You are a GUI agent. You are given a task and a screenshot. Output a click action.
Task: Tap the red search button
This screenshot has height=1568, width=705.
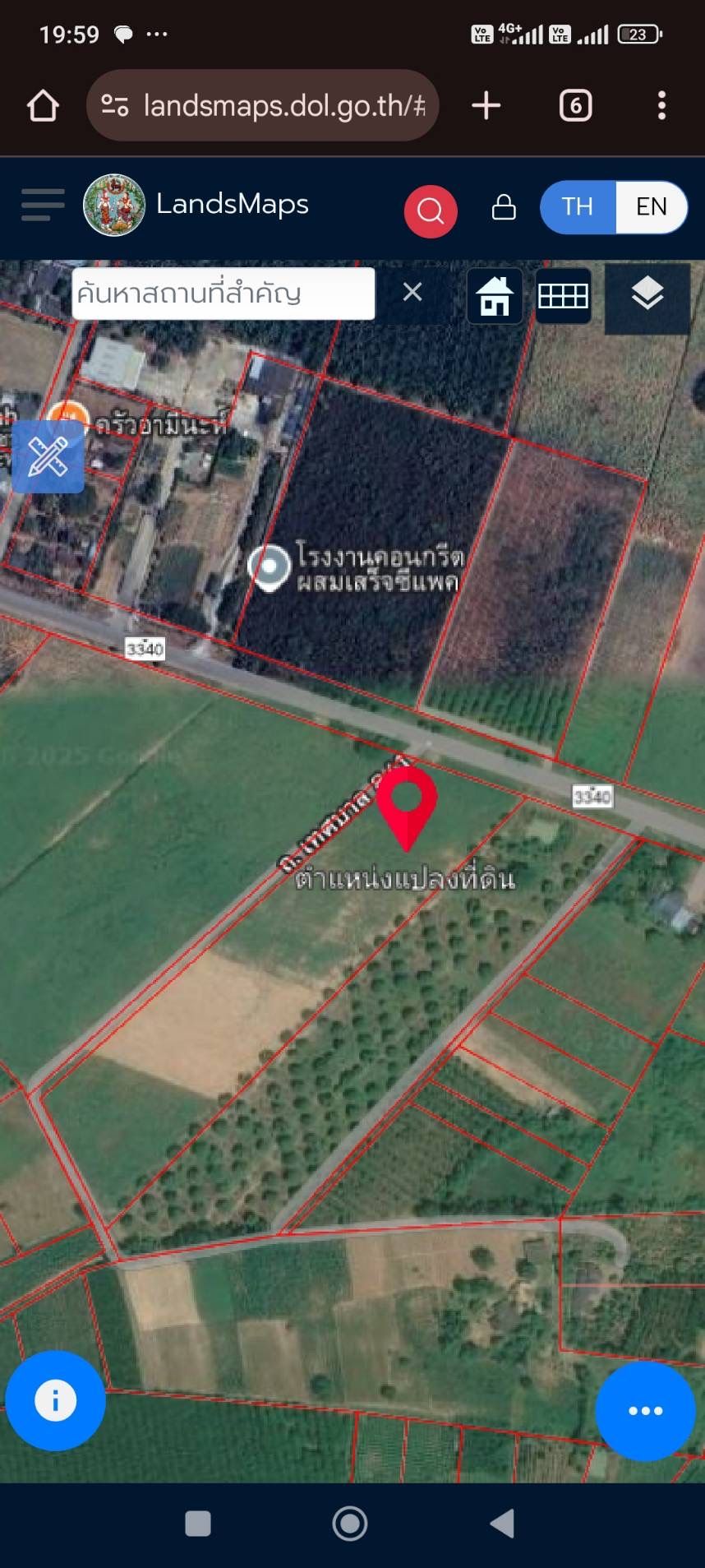point(431,211)
